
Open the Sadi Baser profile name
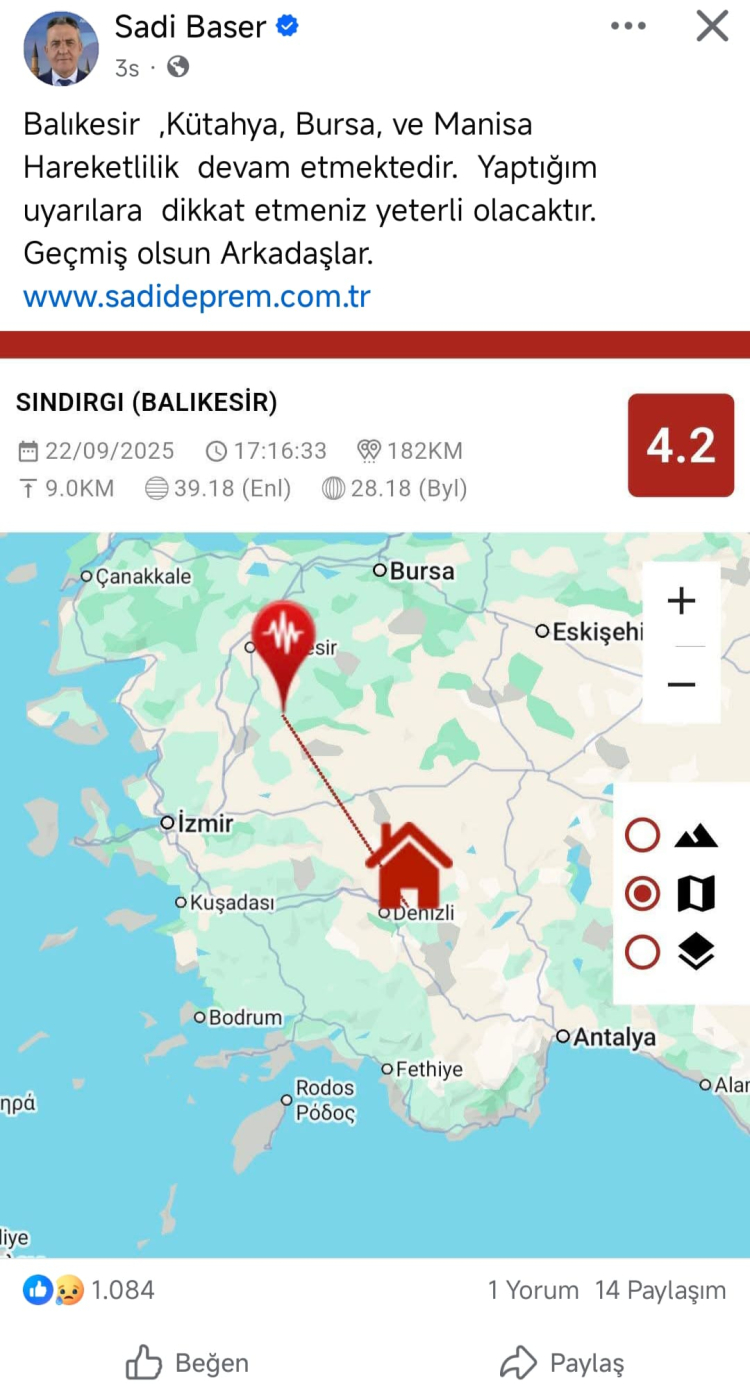click(x=191, y=27)
